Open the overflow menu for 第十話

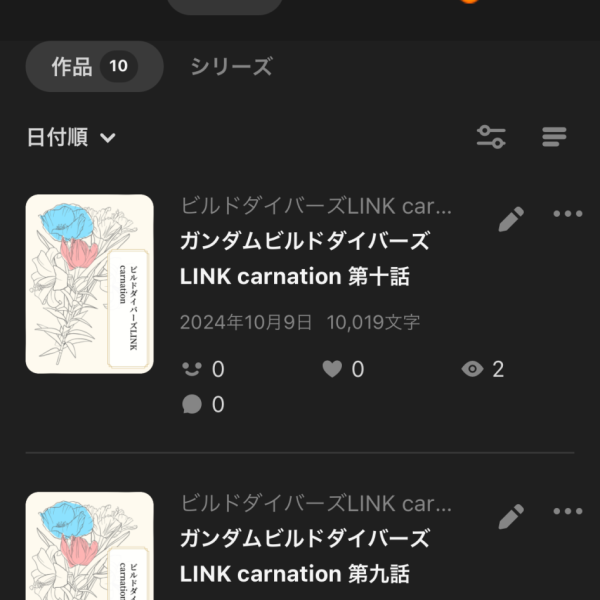tap(567, 215)
